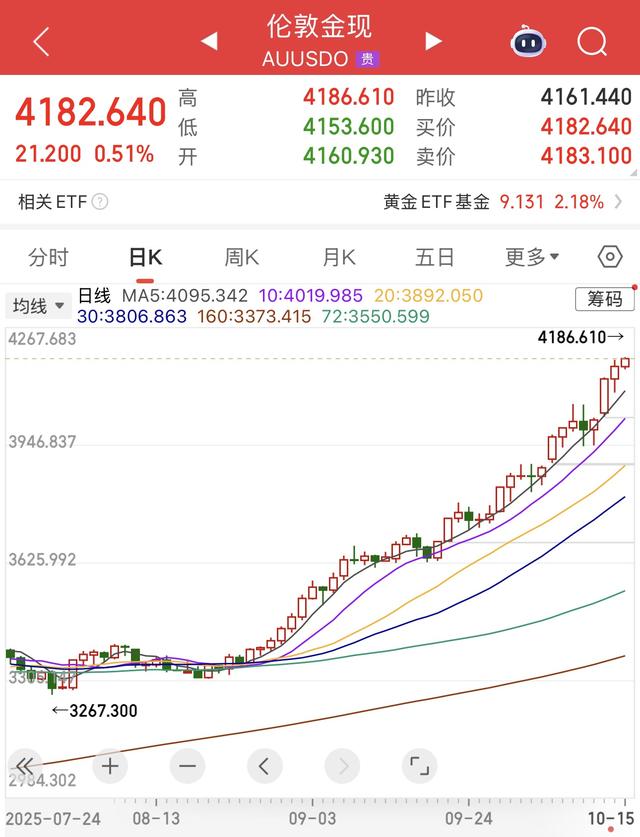Switch to the next instrument with right triangle
Image resolution: width=640 pixels, height=837 pixels.
(433, 41)
